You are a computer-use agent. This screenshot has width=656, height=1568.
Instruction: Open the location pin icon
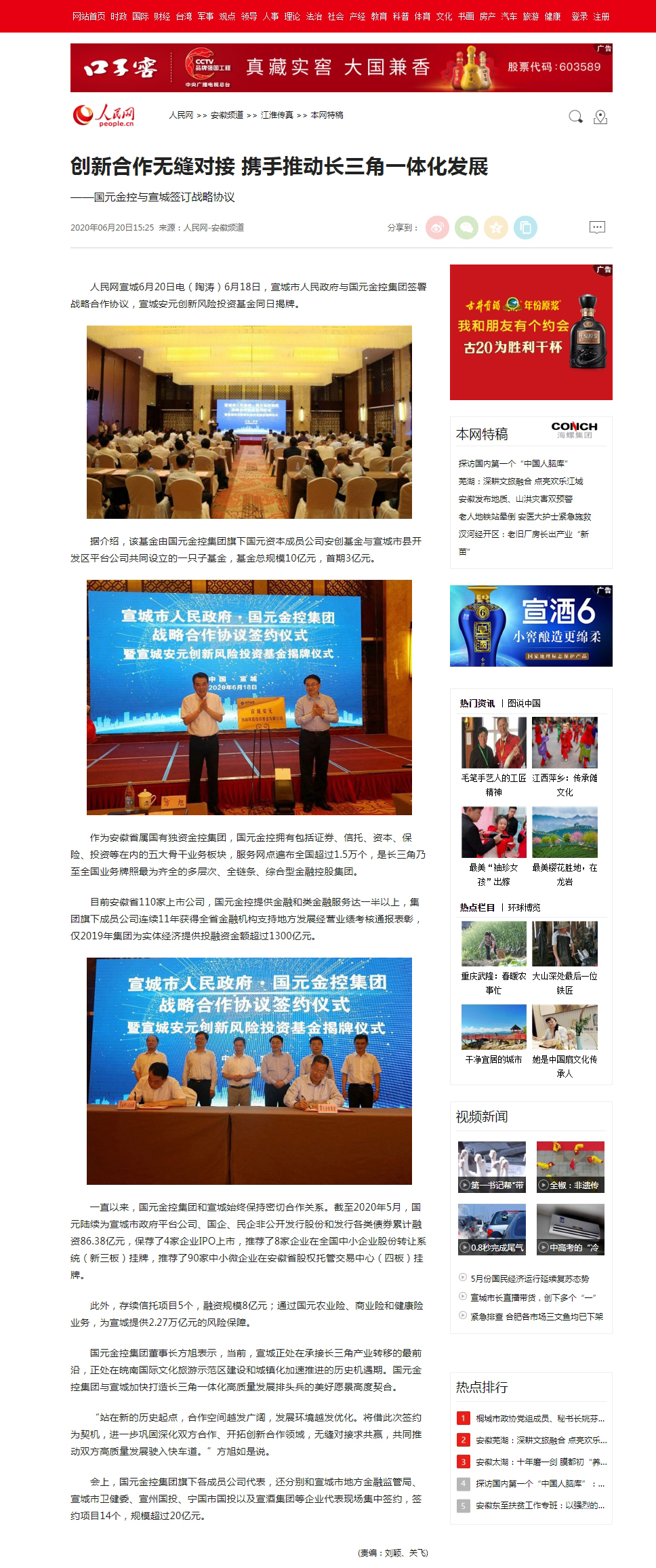click(600, 117)
